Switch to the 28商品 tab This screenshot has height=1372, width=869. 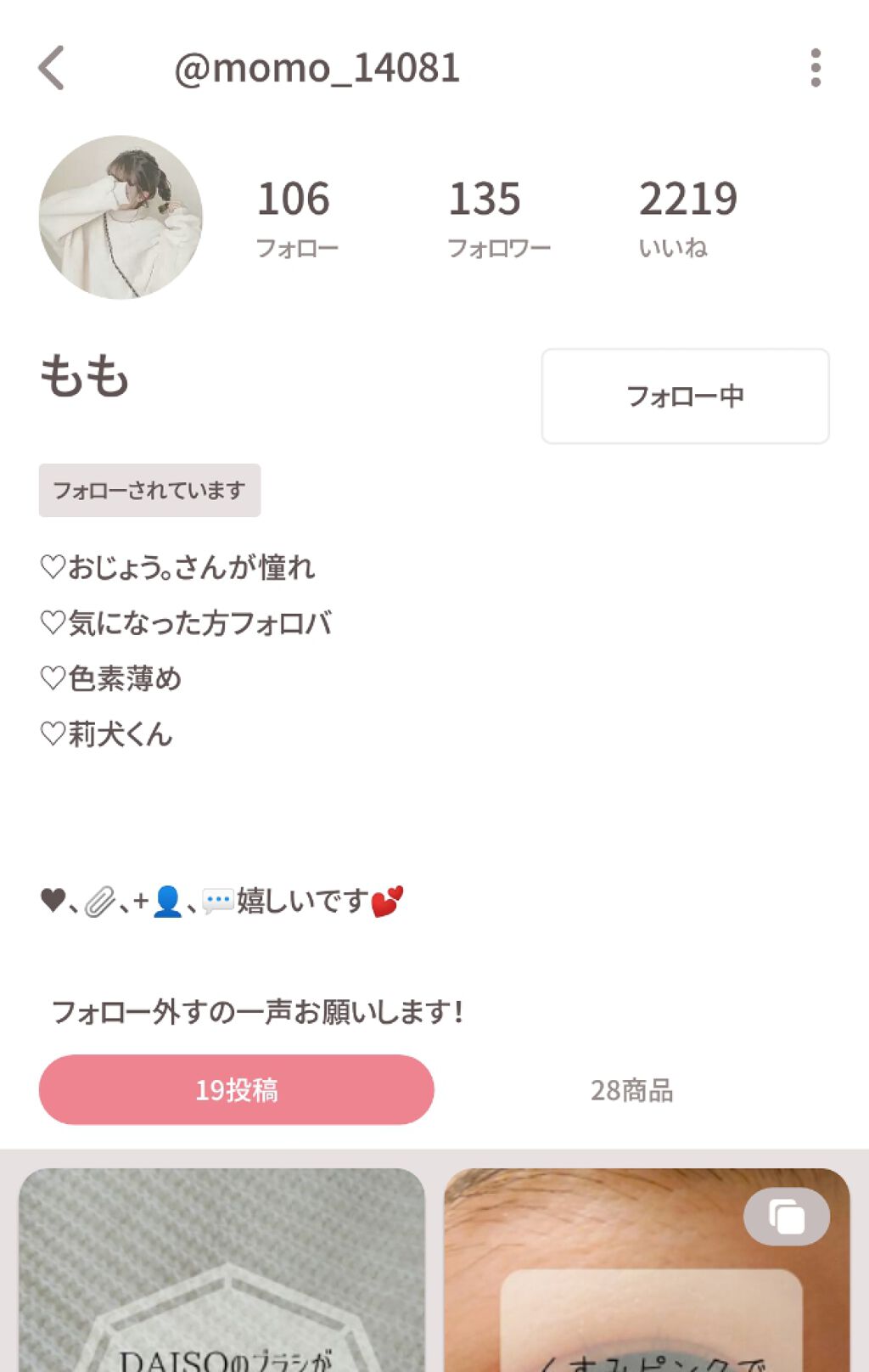coord(631,1090)
